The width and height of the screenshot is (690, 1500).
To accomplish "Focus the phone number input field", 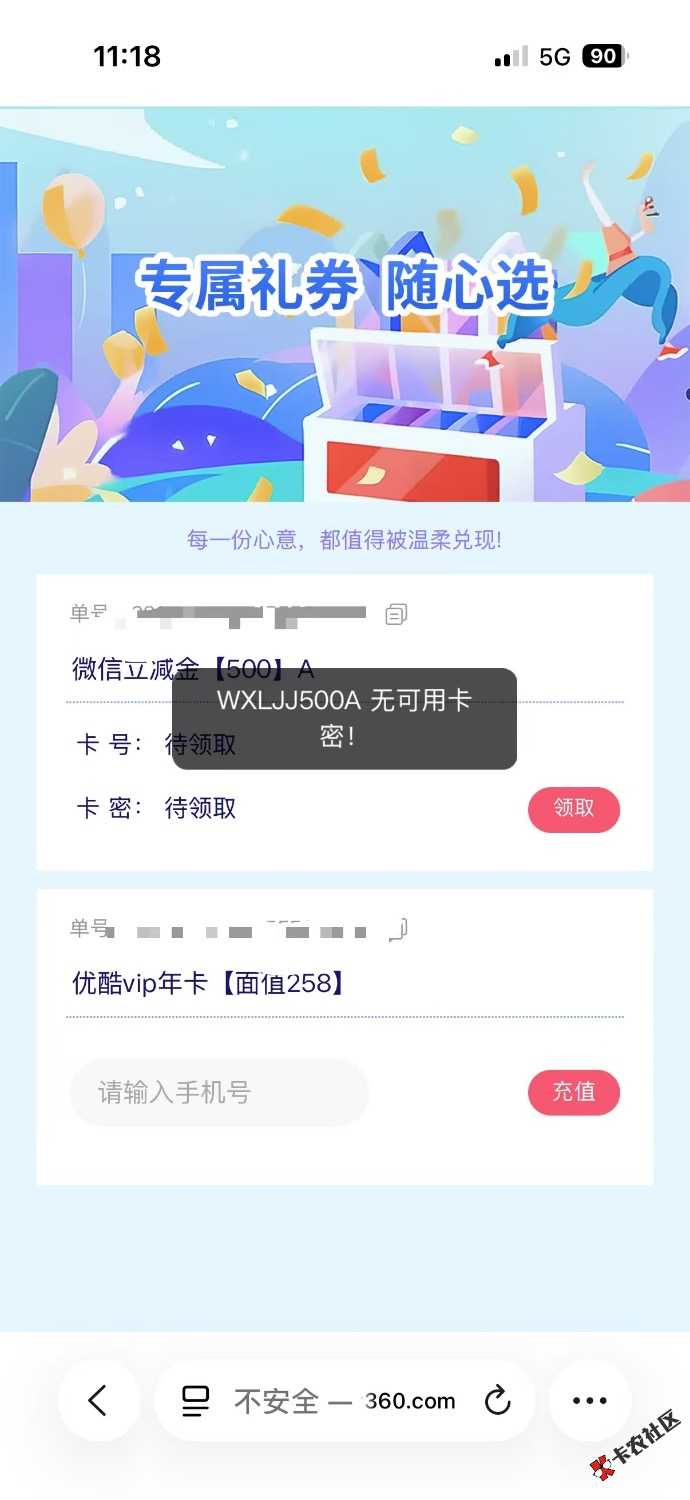I will click(x=219, y=1092).
